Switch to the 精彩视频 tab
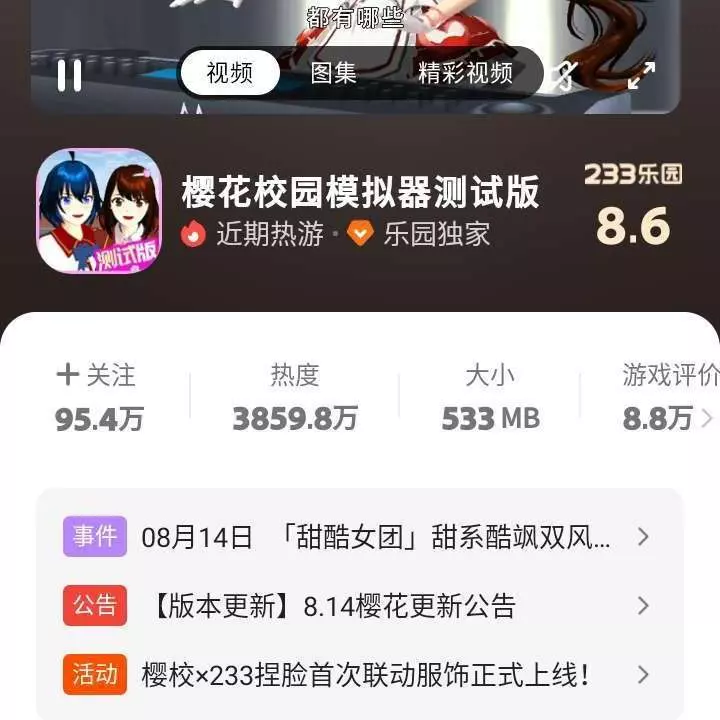Image resolution: width=720 pixels, height=720 pixels. click(x=465, y=73)
